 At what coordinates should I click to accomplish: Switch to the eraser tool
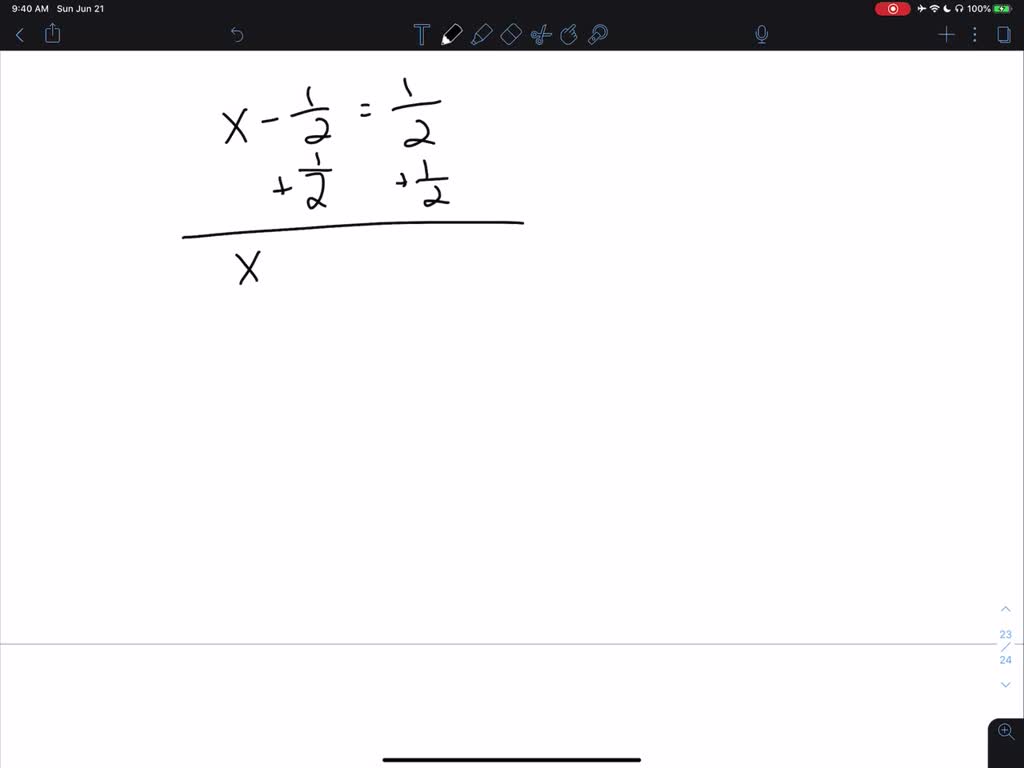511,35
